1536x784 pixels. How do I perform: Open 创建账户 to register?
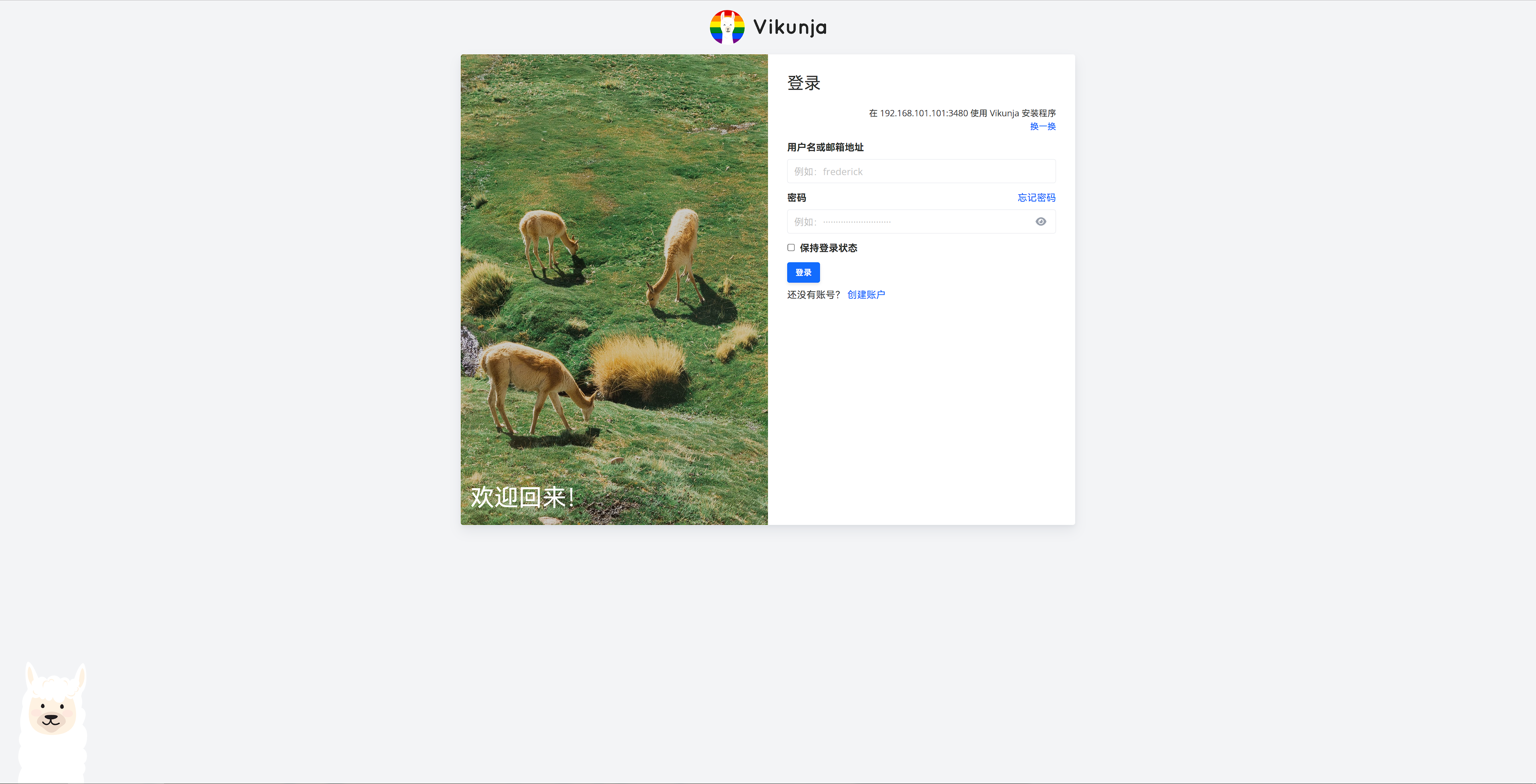(x=866, y=295)
